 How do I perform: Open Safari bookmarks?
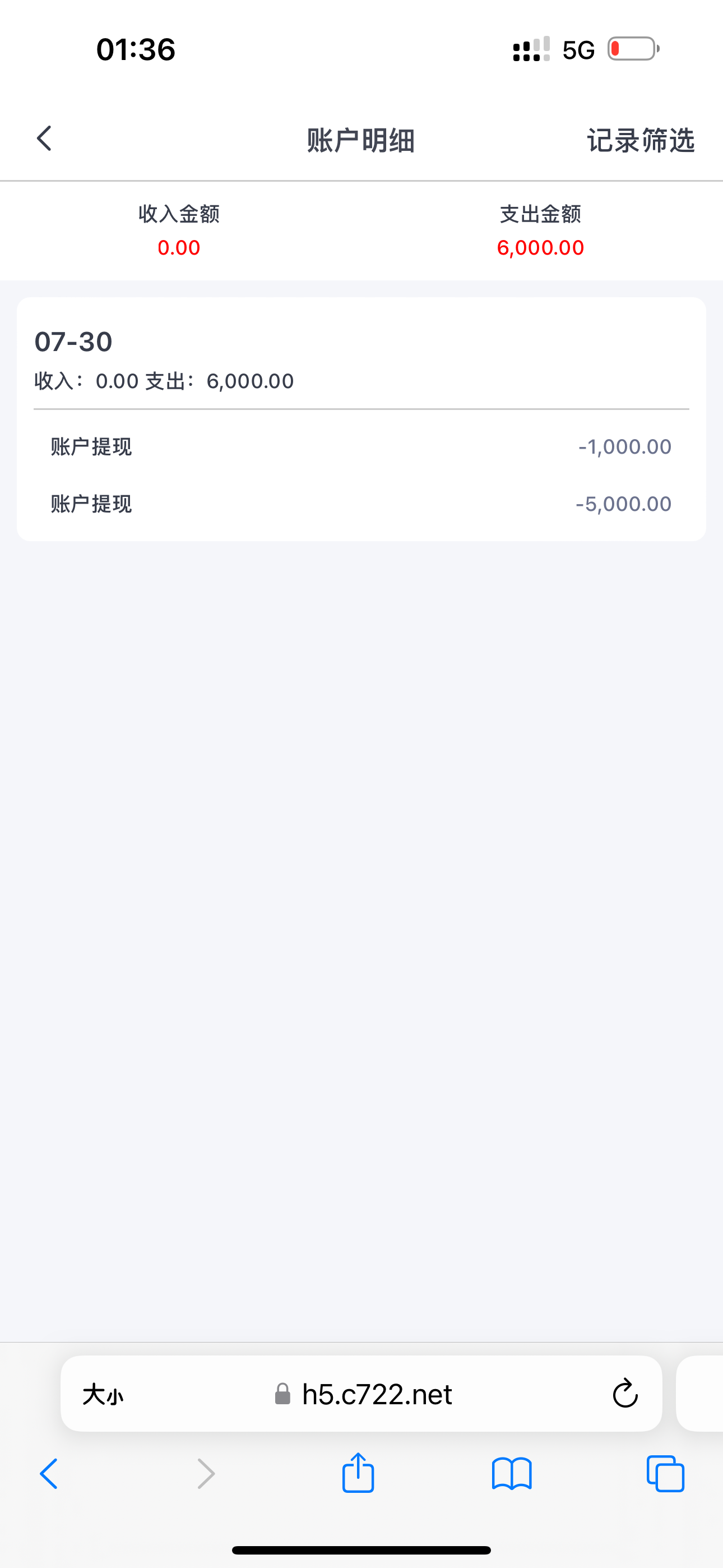point(512,1474)
